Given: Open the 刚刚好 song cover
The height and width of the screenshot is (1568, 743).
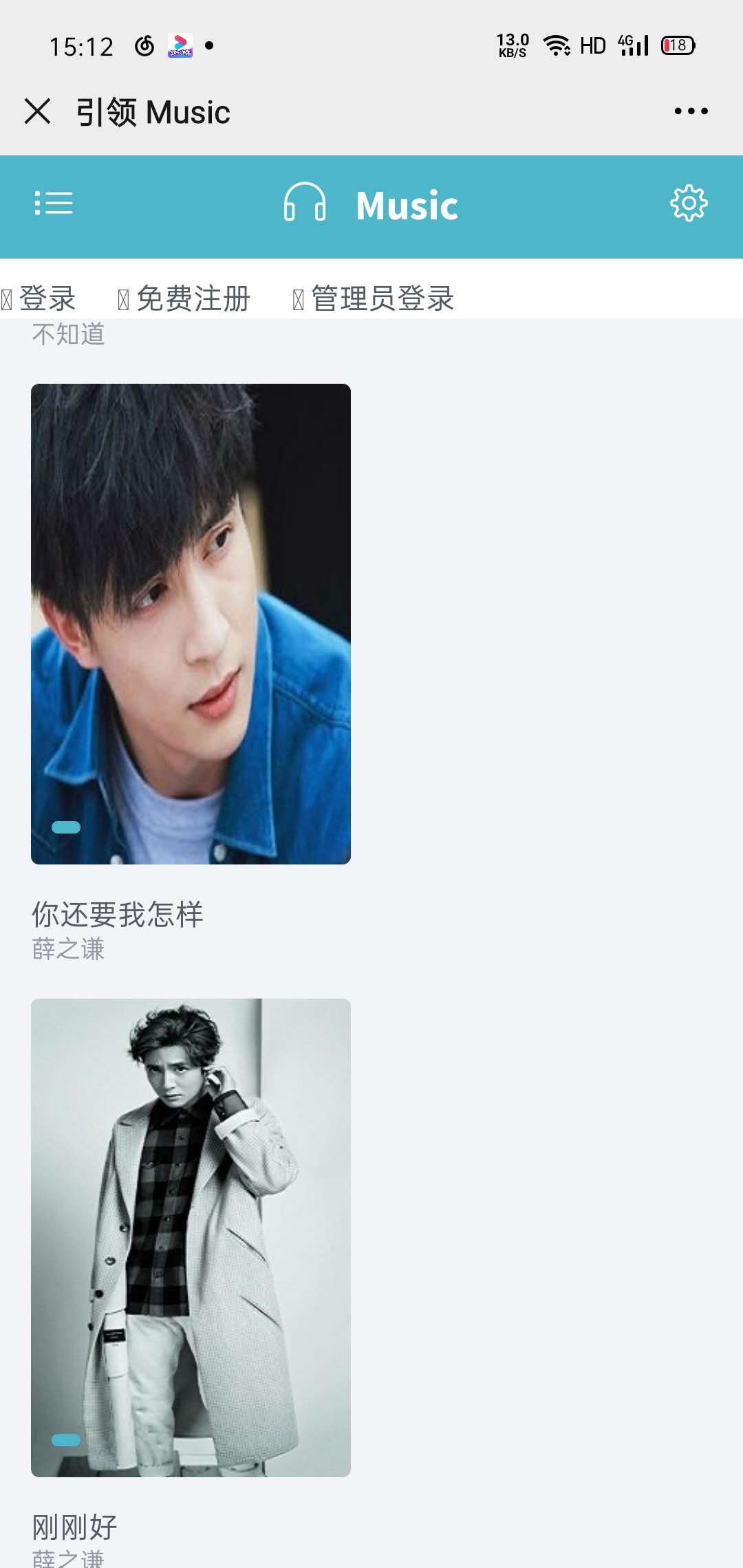Looking at the screenshot, I should click(191, 1237).
